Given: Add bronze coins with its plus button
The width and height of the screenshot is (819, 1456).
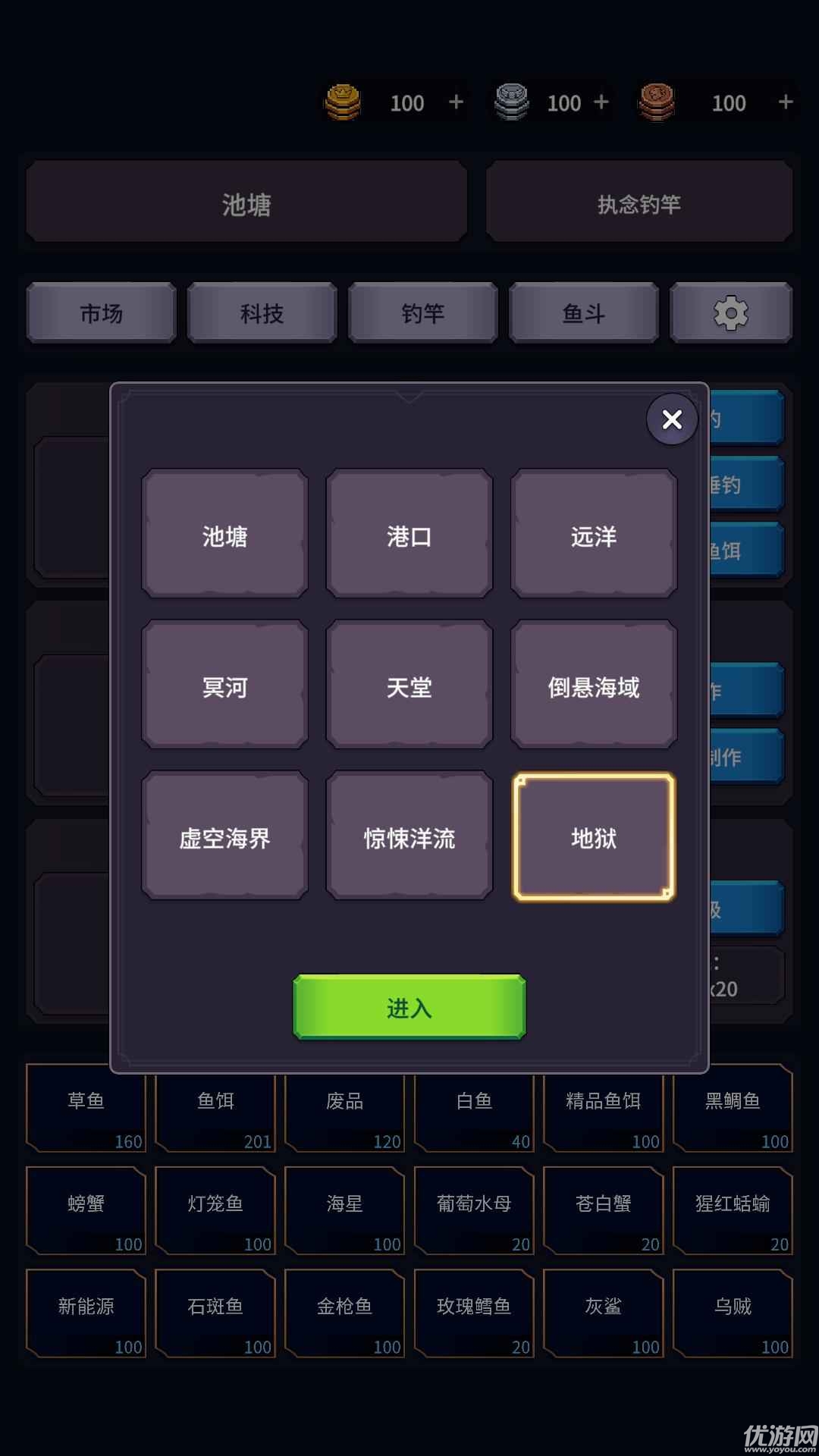Looking at the screenshot, I should pyautogui.click(x=784, y=102).
